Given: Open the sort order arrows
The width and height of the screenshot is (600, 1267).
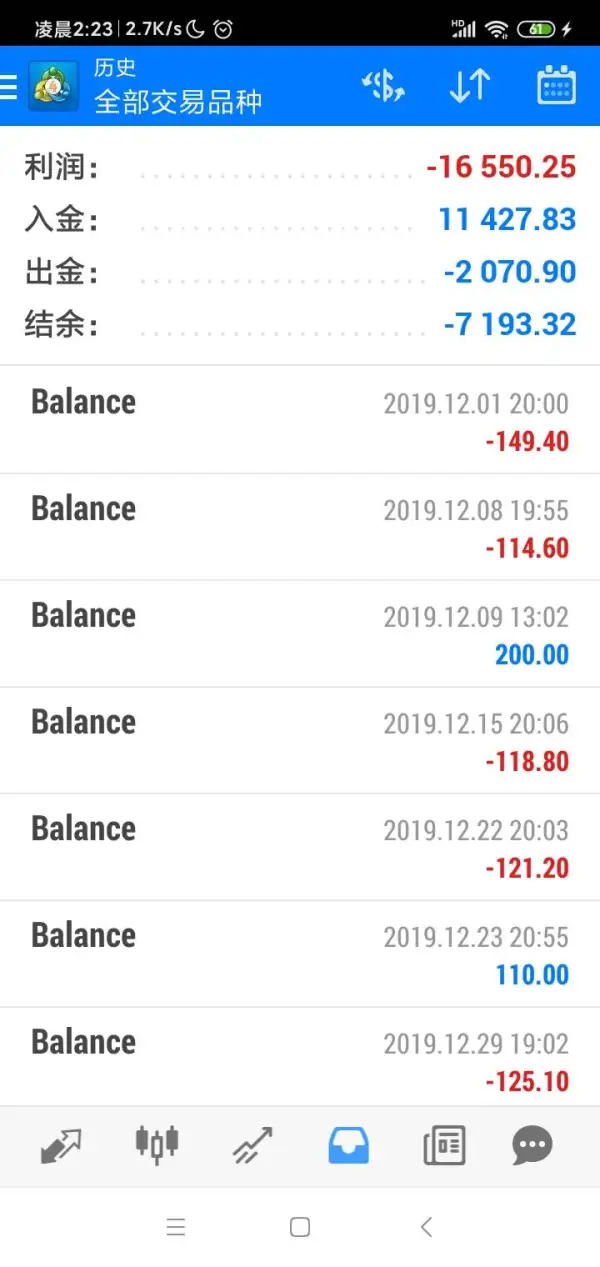Looking at the screenshot, I should (x=469, y=87).
